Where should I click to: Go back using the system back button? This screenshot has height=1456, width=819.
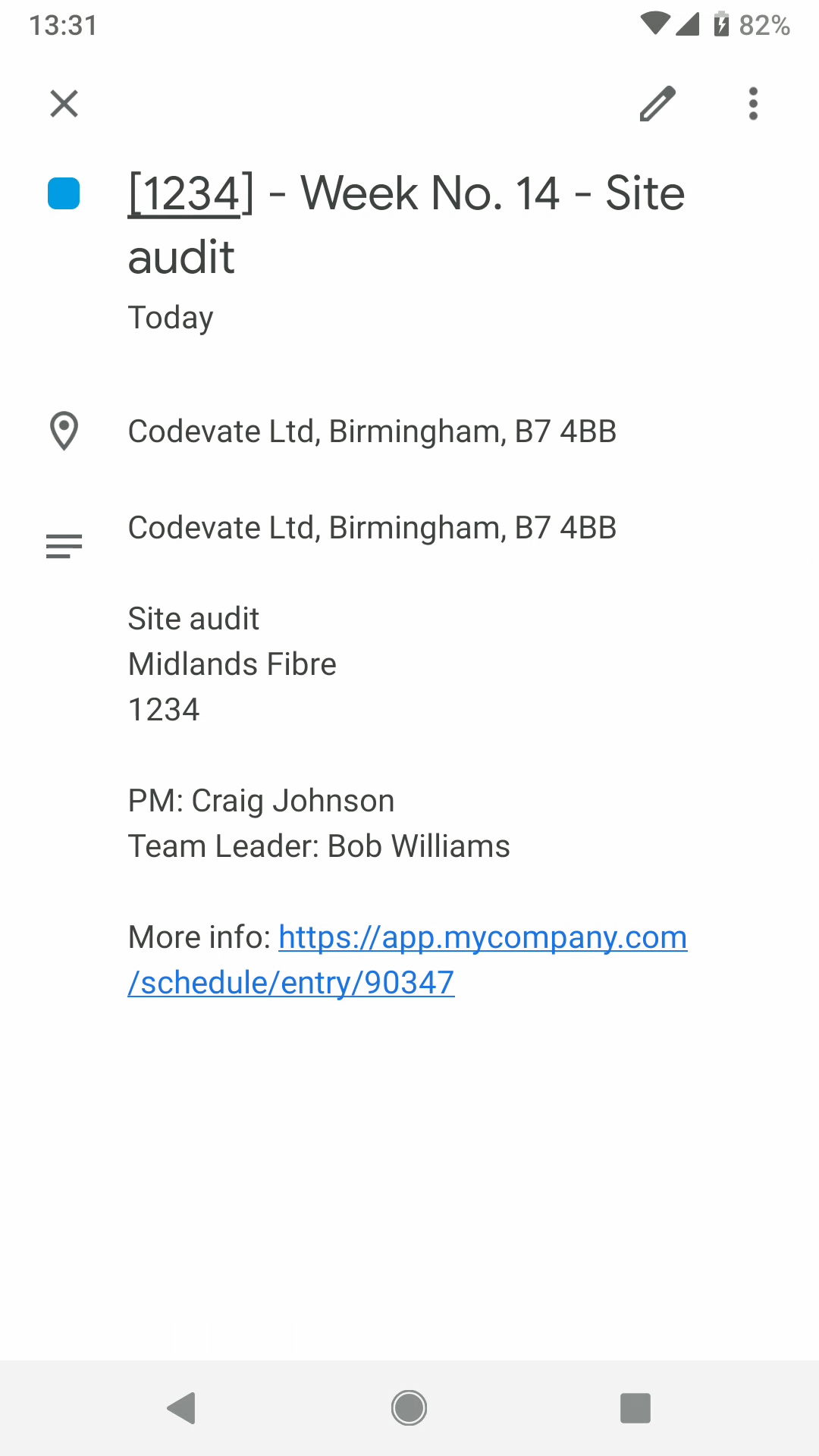click(x=181, y=1408)
